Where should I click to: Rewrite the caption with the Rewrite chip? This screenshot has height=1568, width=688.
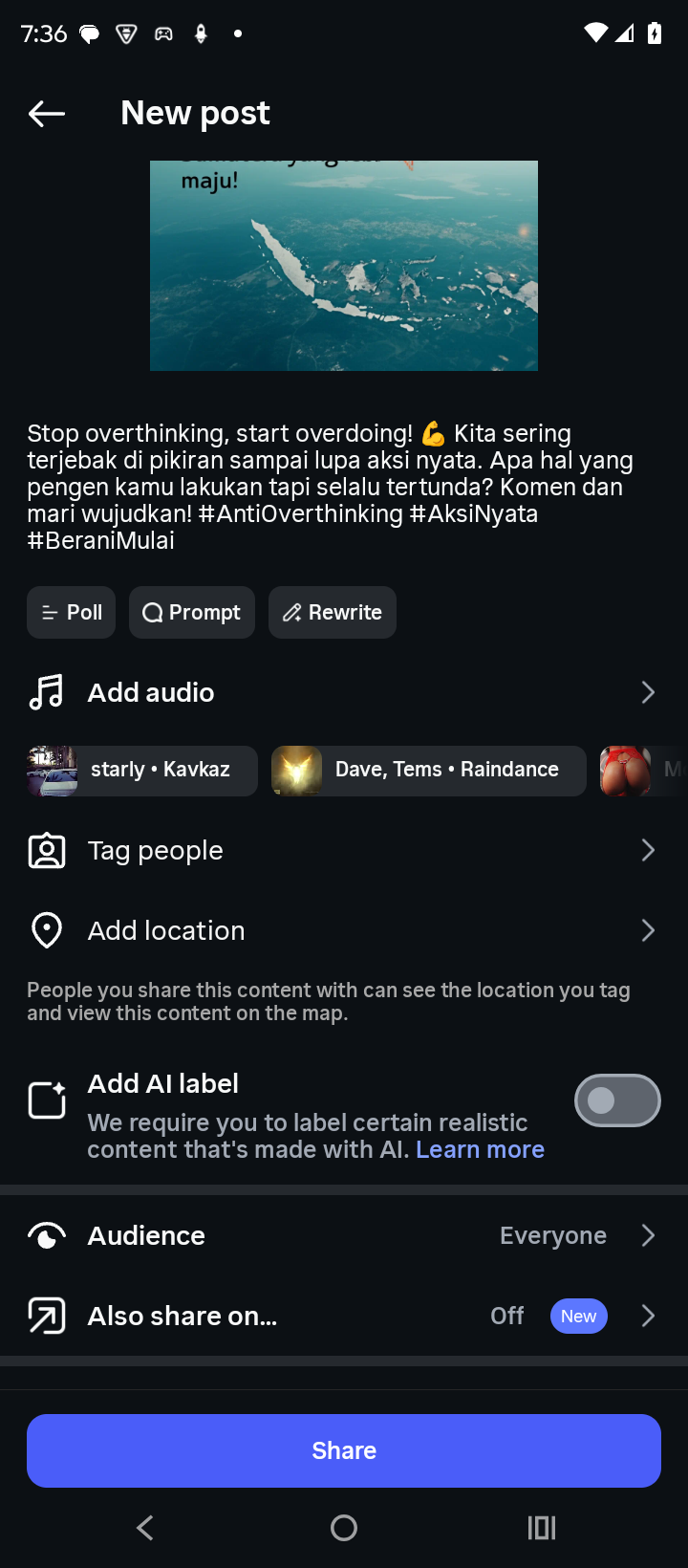333,613
